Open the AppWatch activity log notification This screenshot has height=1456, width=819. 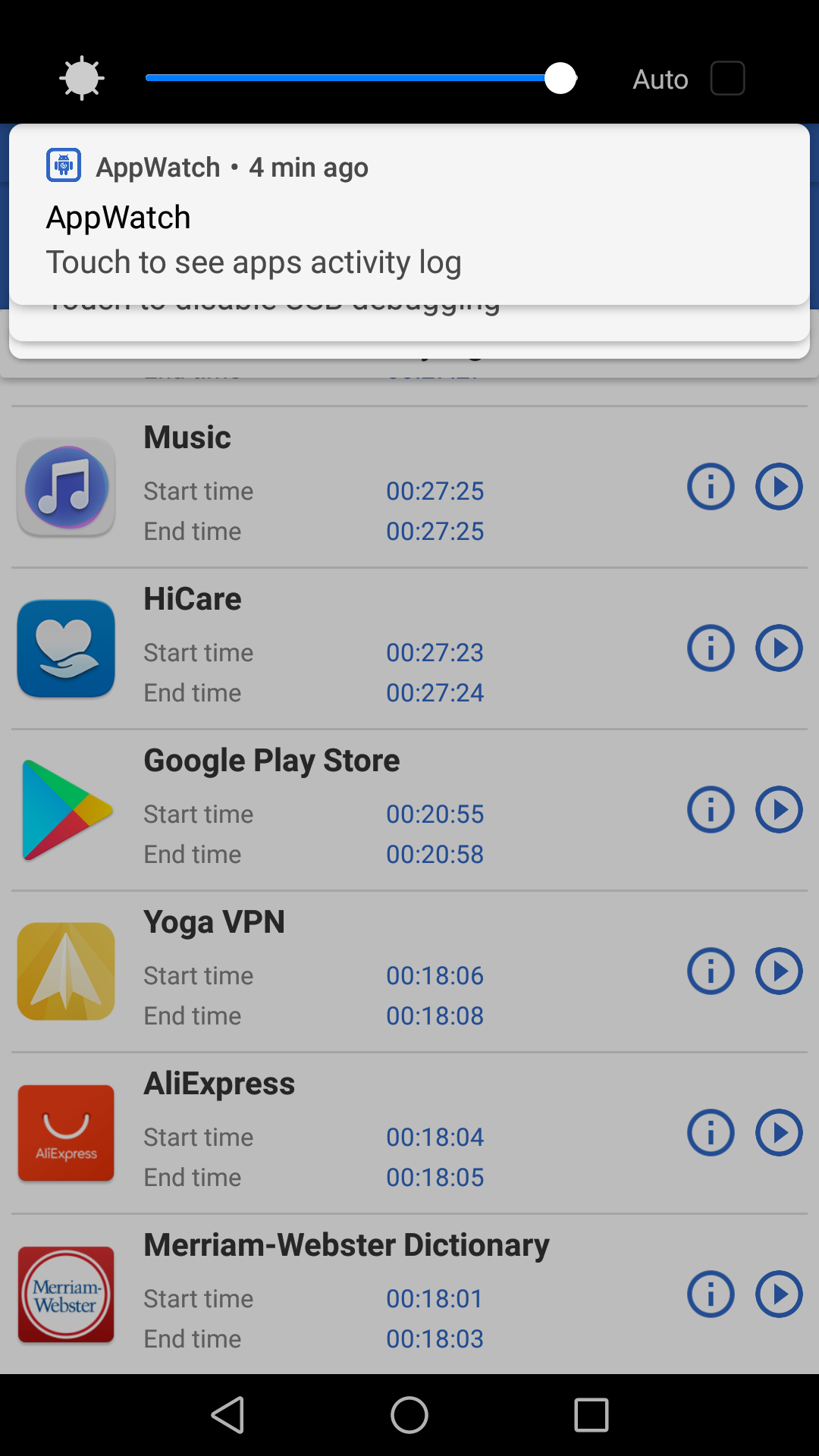(254, 261)
